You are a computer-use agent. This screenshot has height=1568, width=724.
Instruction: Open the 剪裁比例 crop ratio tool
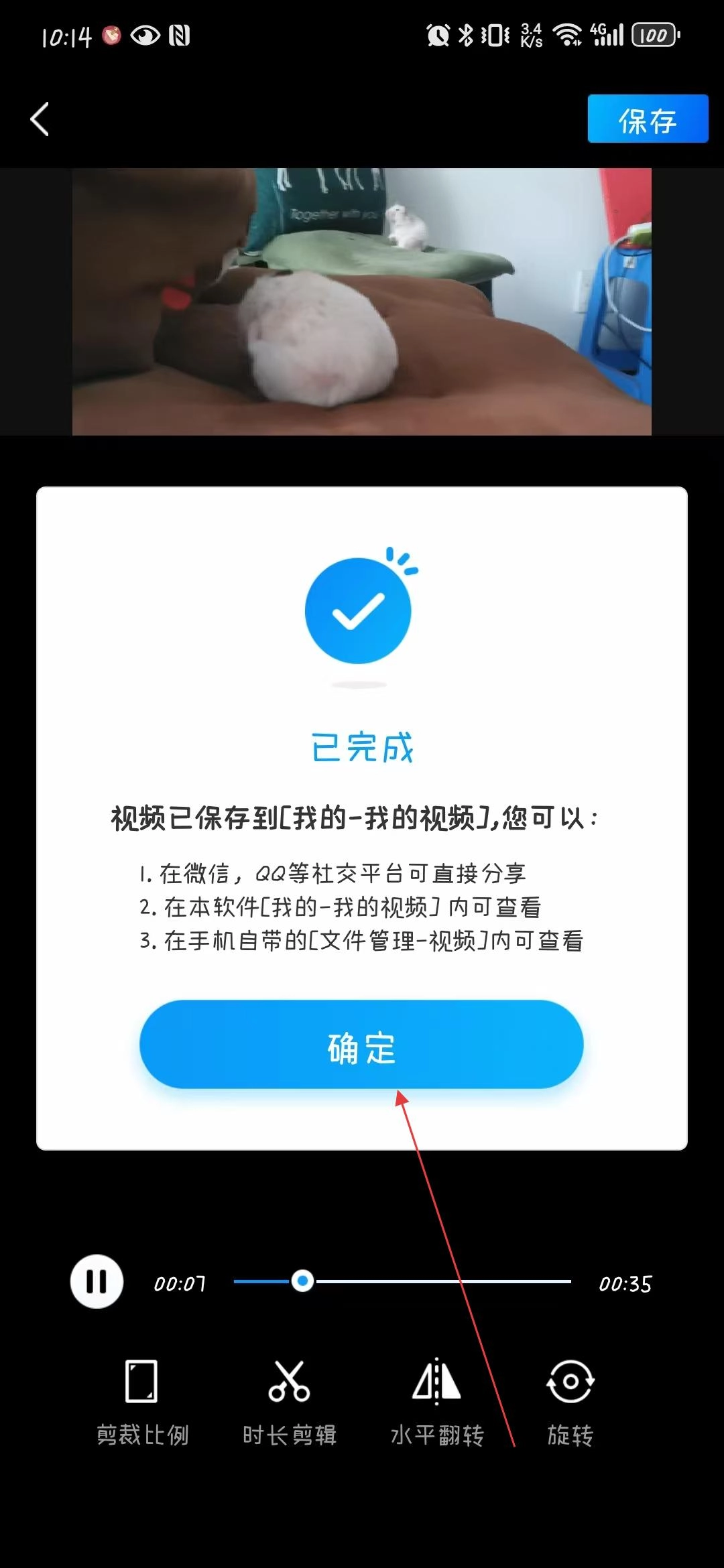(x=142, y=1399)
